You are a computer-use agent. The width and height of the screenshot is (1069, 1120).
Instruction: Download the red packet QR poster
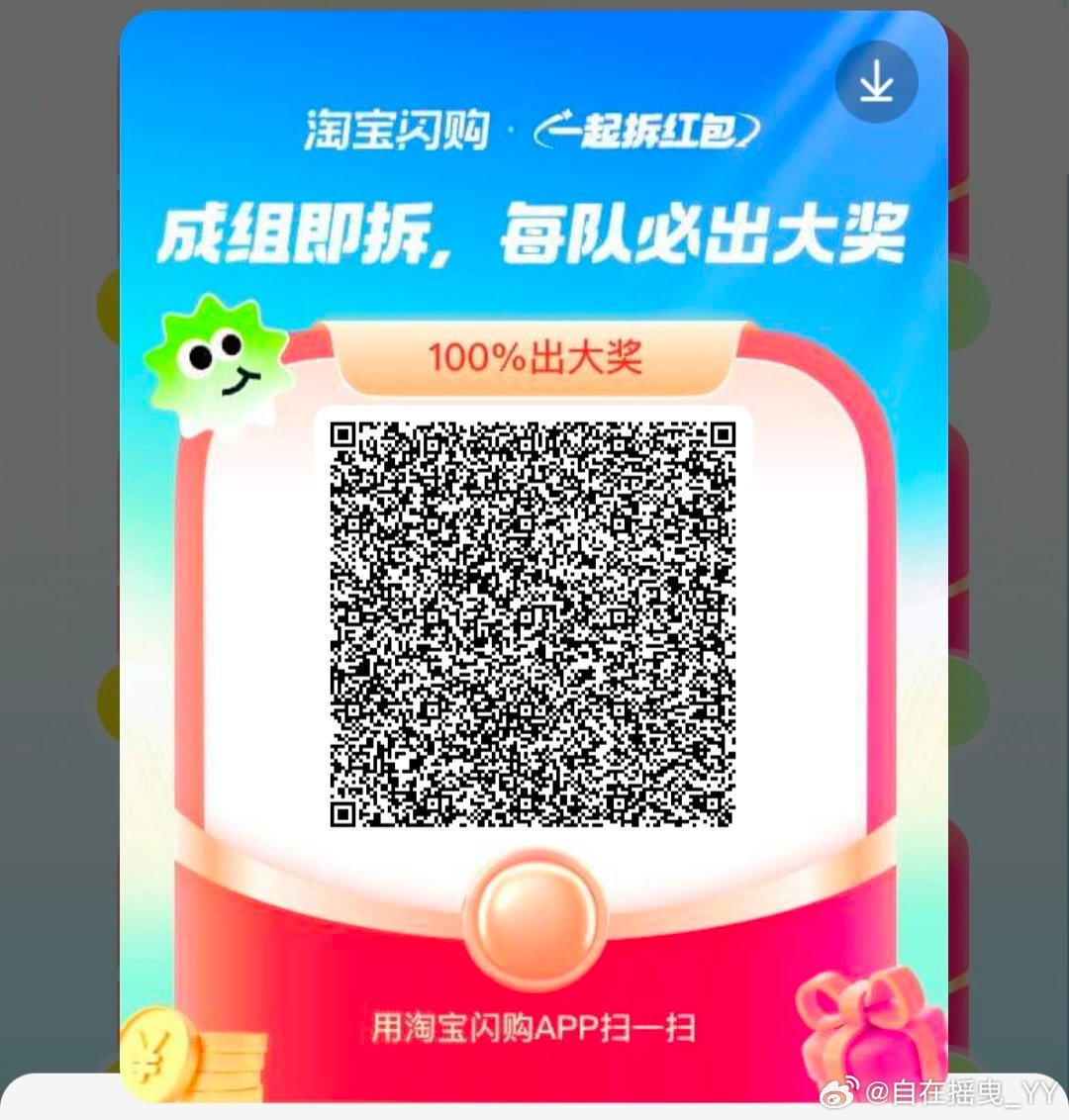point(876,82)
